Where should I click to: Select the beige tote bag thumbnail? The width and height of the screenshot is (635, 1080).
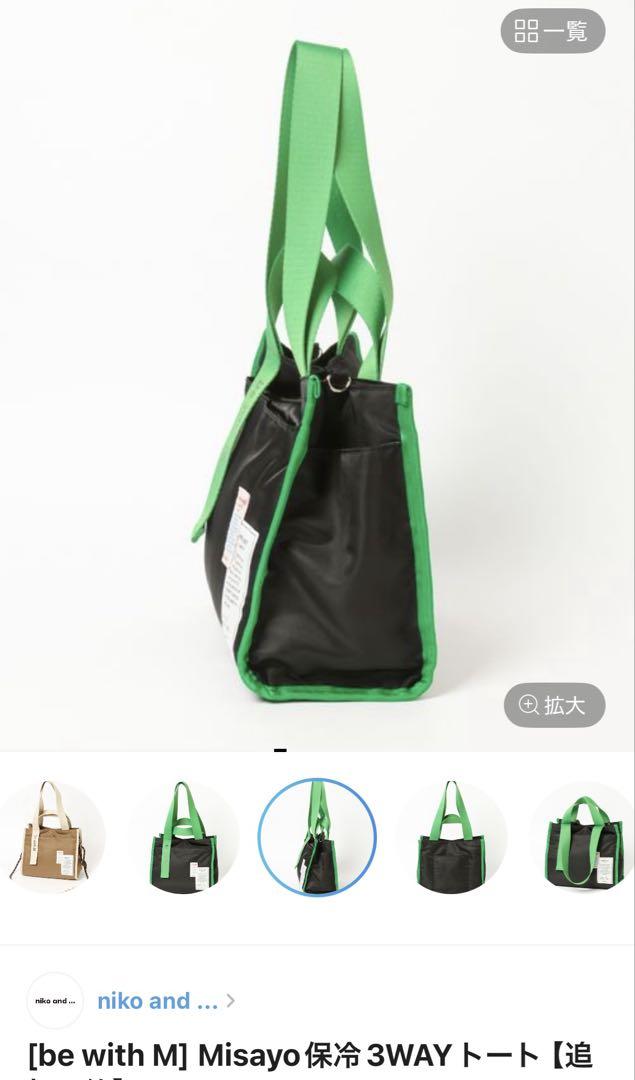(x=50, y=837)
